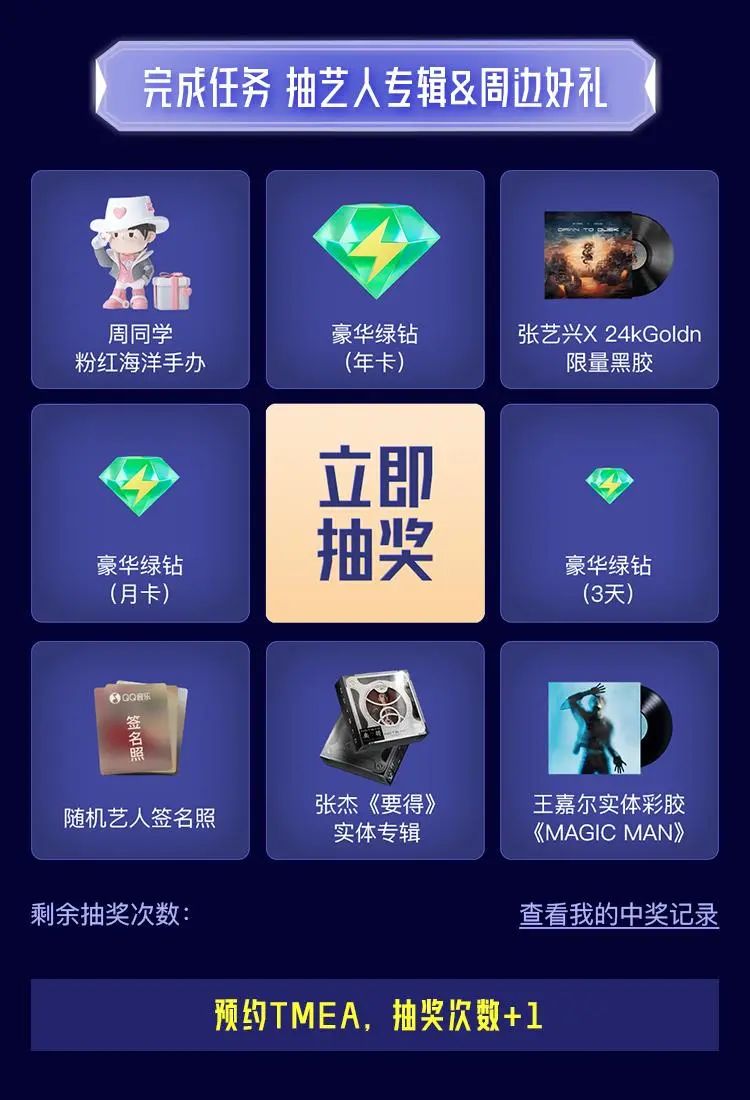750x1100 pixels.
Task: Click the 张艺兴X 24kGoldn vinyl record icon
Action: click(610, 250)
